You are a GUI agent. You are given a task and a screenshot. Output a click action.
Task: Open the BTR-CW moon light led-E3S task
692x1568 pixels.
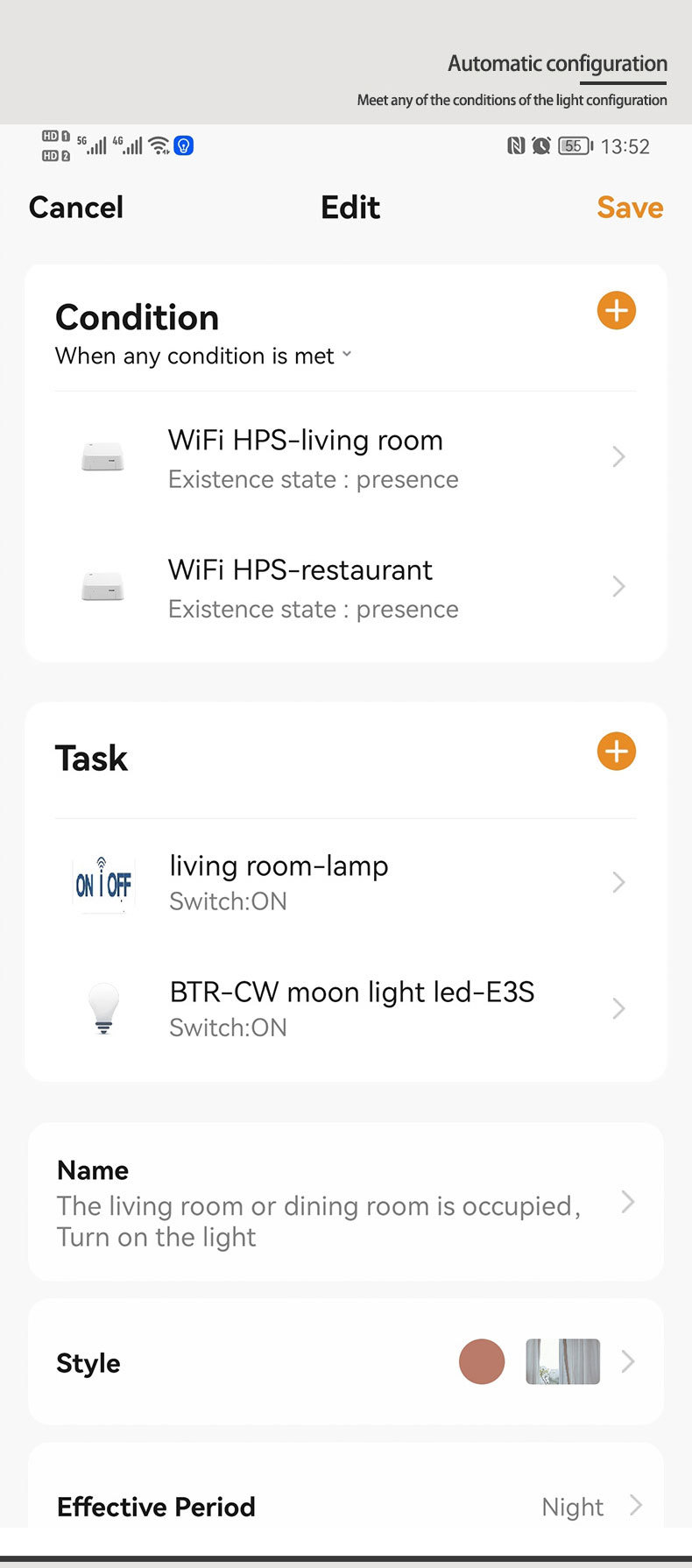coord(346,1008)
